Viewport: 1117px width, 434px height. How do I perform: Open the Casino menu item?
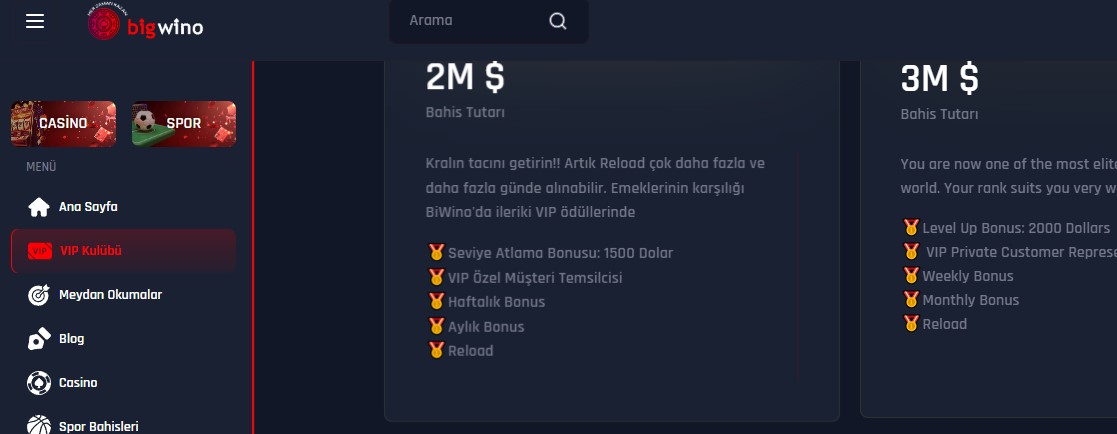(78, 383)
